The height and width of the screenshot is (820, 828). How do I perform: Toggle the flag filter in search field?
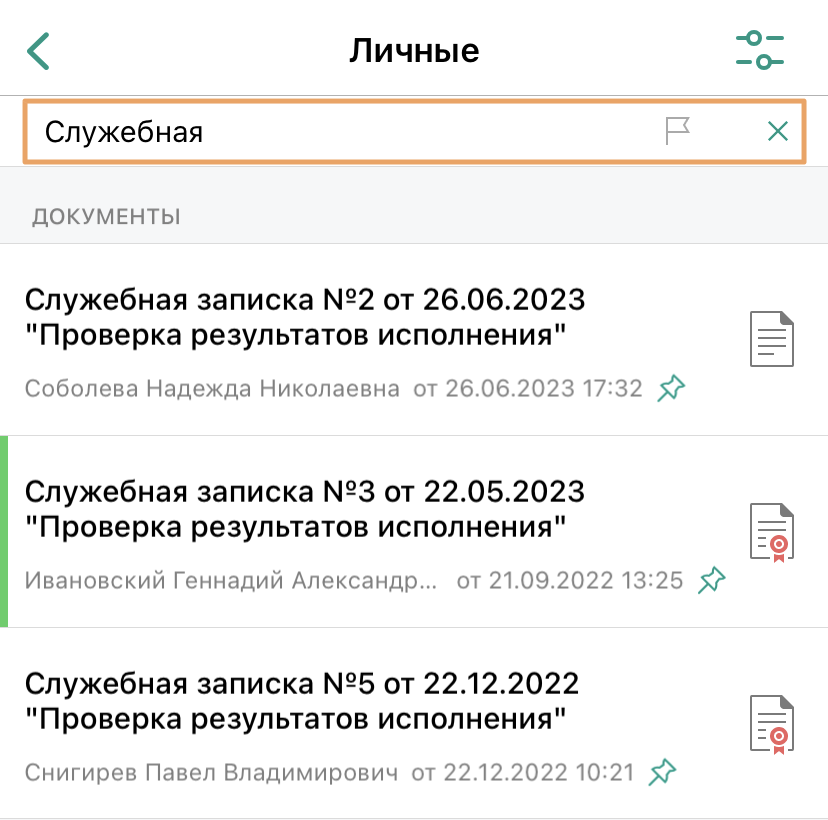tap(679, 131)
